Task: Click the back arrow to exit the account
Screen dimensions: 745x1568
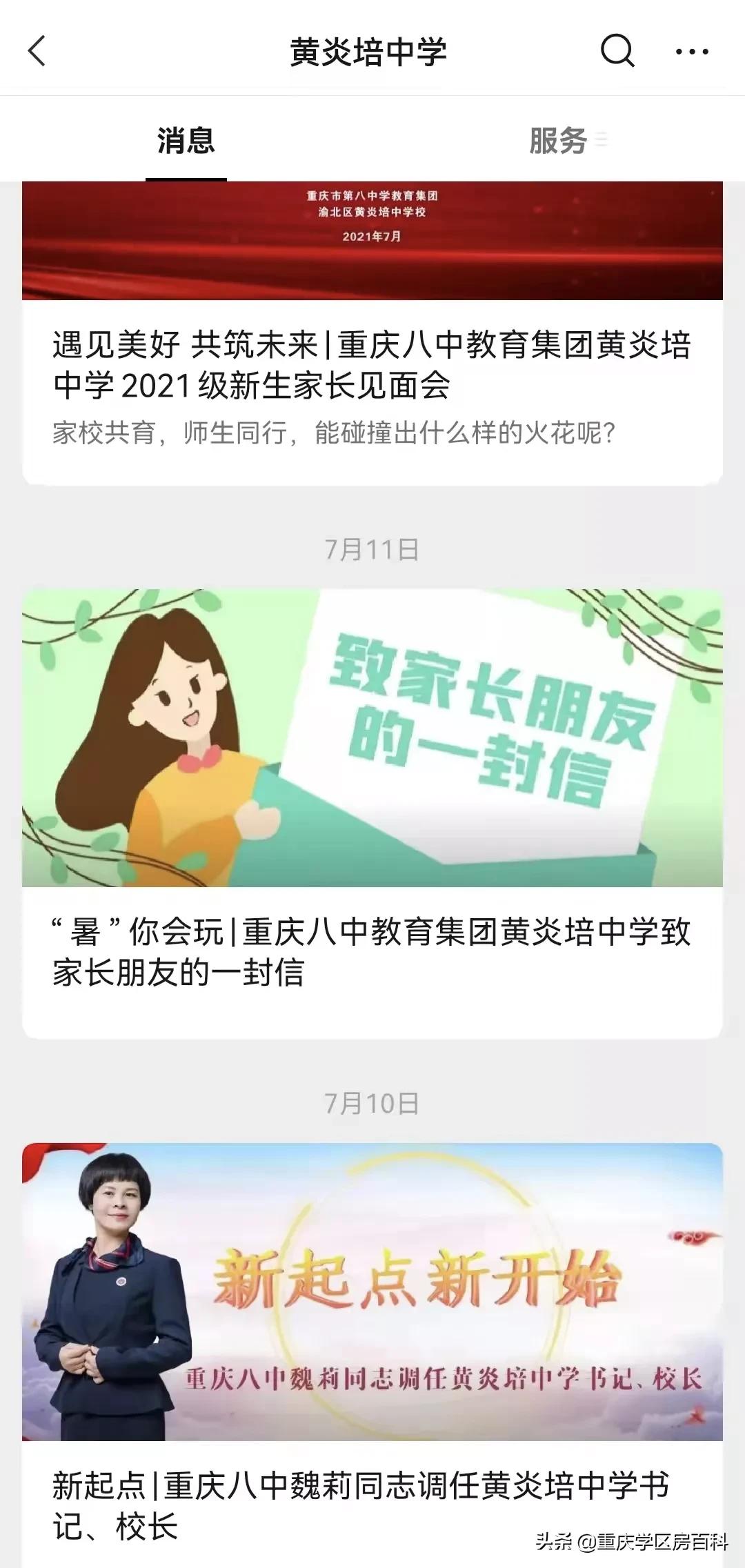Action: click(36, 51)
